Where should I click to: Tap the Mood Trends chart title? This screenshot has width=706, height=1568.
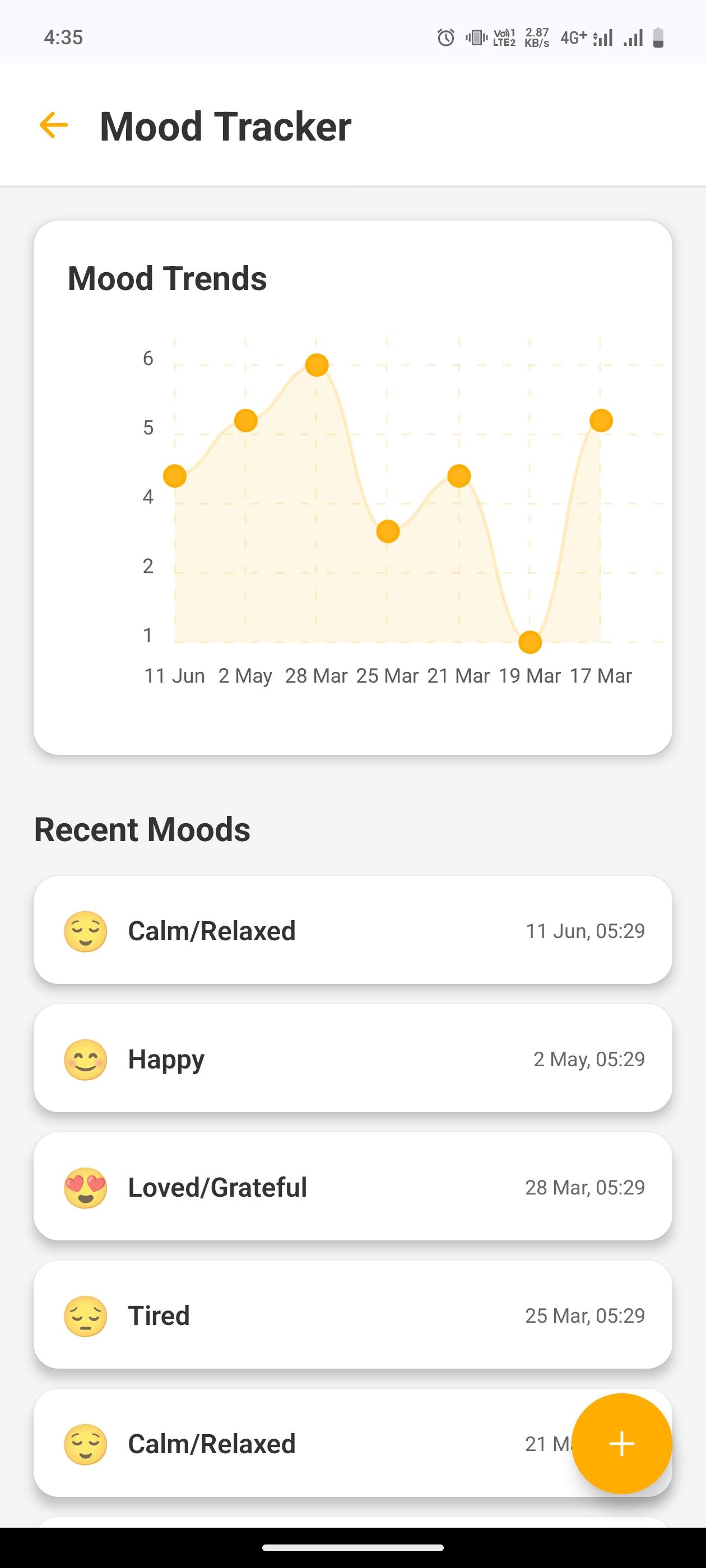pos(166,278)
